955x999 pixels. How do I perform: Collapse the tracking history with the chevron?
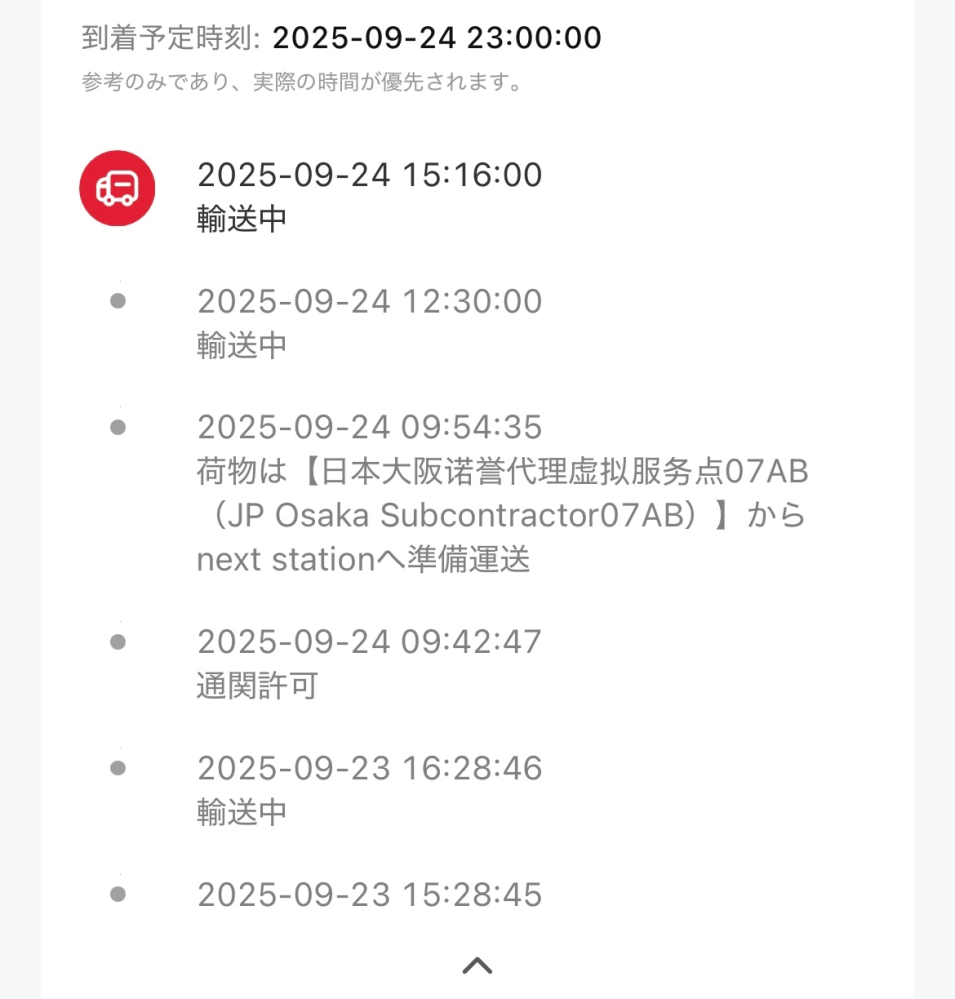pyautogui.click(x=477, y=964)
